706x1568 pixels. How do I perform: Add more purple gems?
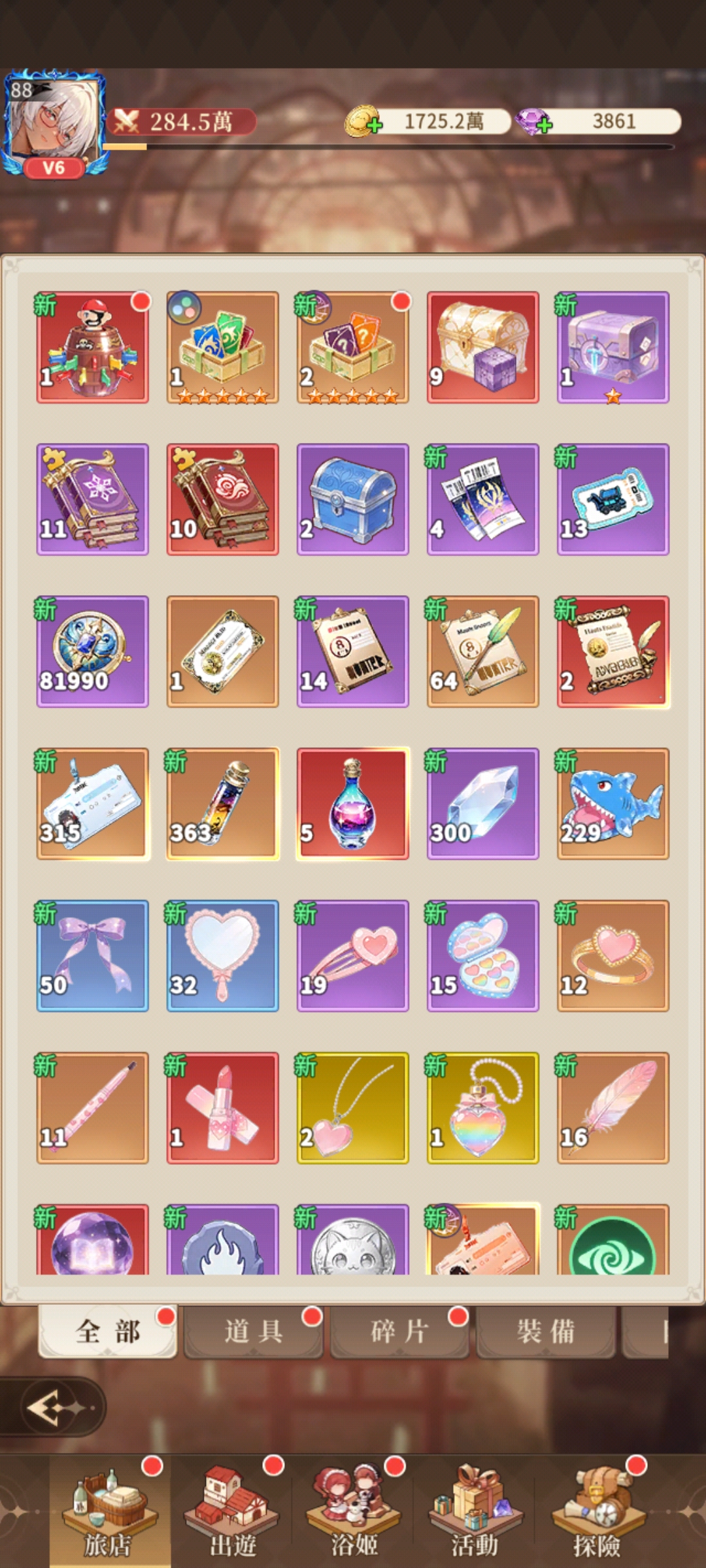point(544,124)
